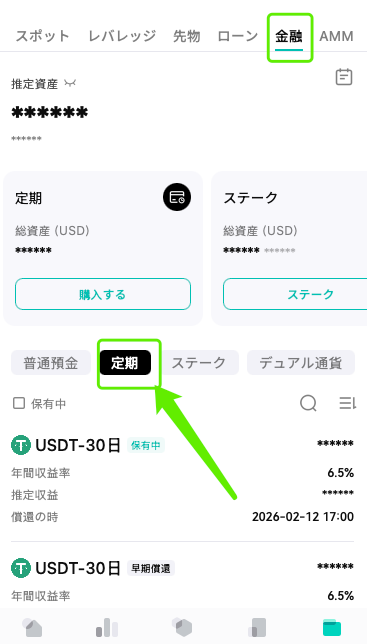The width and height of the screenshot is (367, 644).
Task: Tap the ステーク button on the stake card
Action: (x=295, y=294)
